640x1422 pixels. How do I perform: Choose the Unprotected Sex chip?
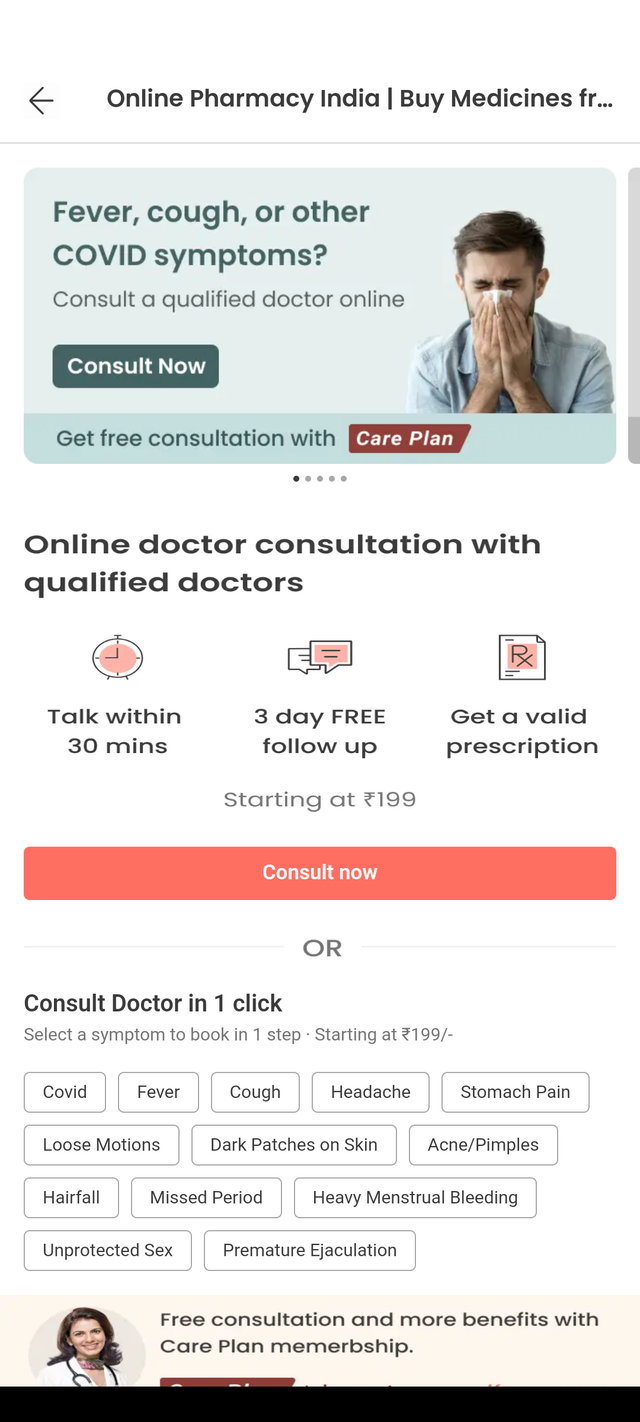[108, 1251]
